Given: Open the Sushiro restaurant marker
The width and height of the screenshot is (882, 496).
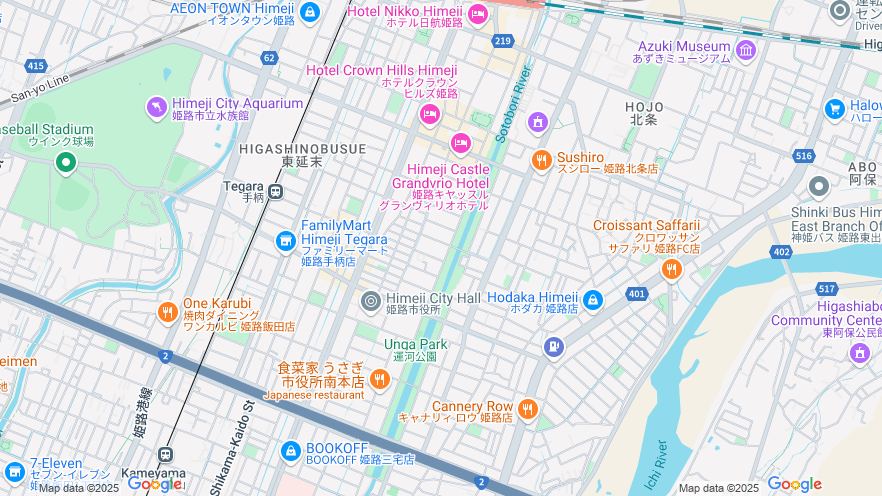Looking at the screenshot, I should point(542,160).
